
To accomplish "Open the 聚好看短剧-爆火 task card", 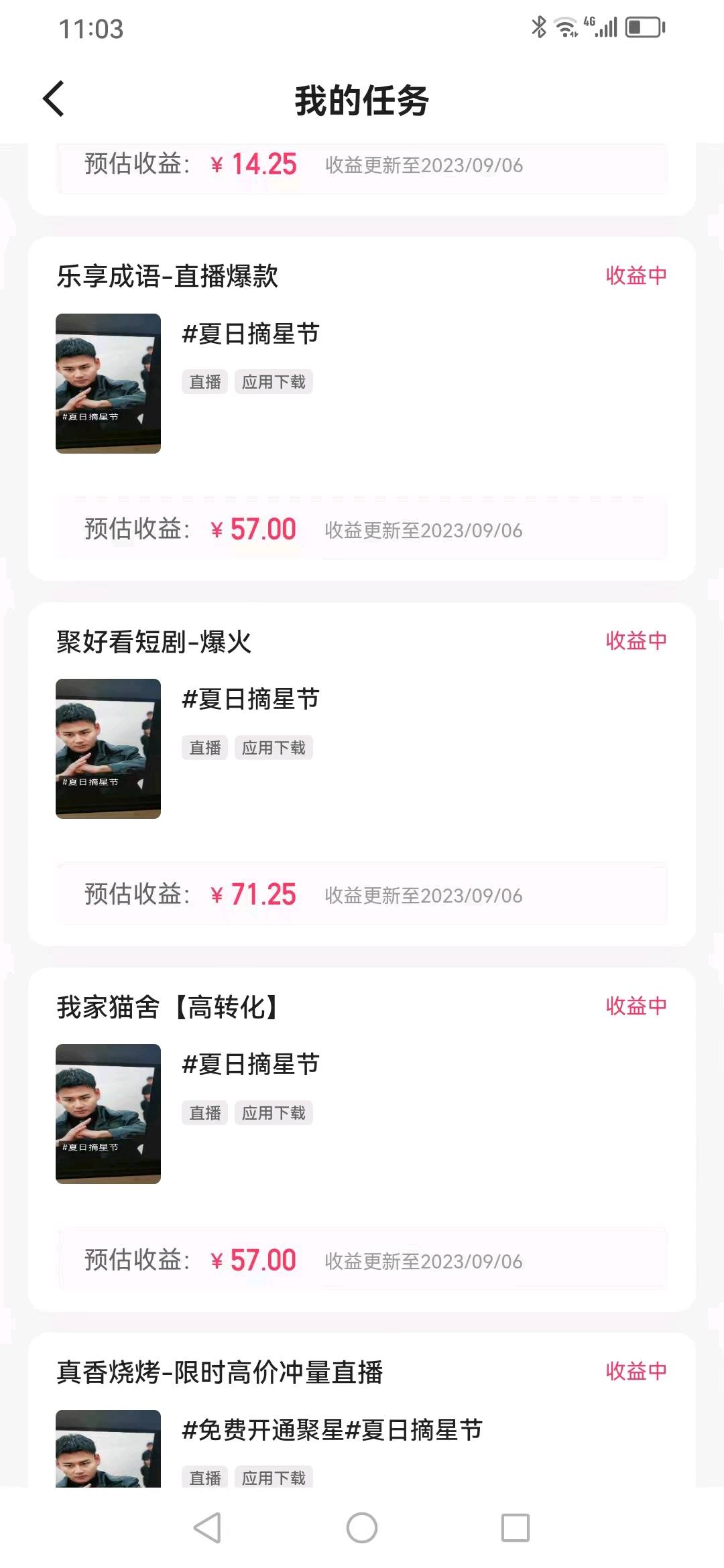I will pyautogui.click(x=362, y=774).
